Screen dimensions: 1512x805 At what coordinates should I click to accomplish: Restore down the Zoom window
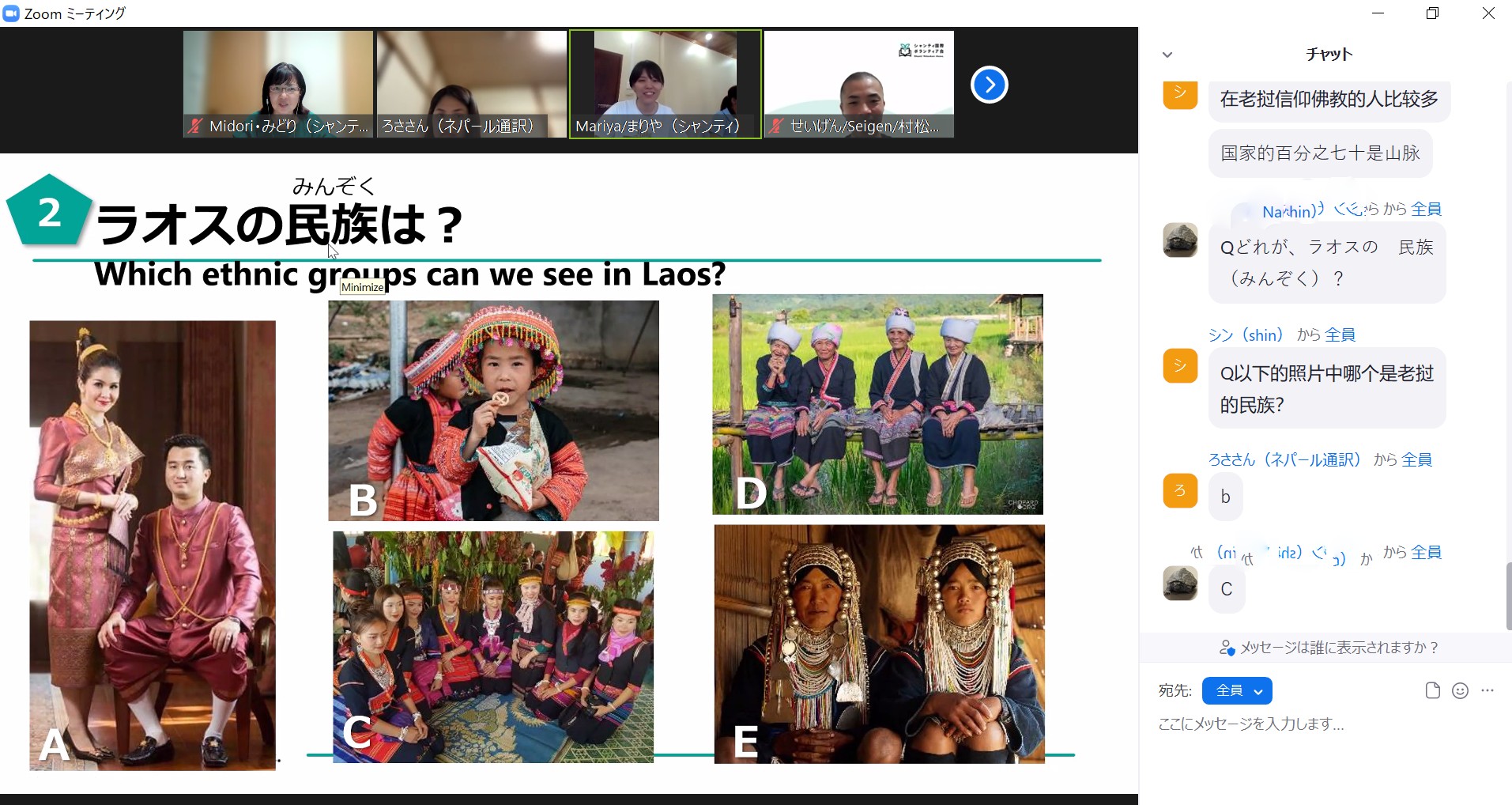coord(1432,13)
